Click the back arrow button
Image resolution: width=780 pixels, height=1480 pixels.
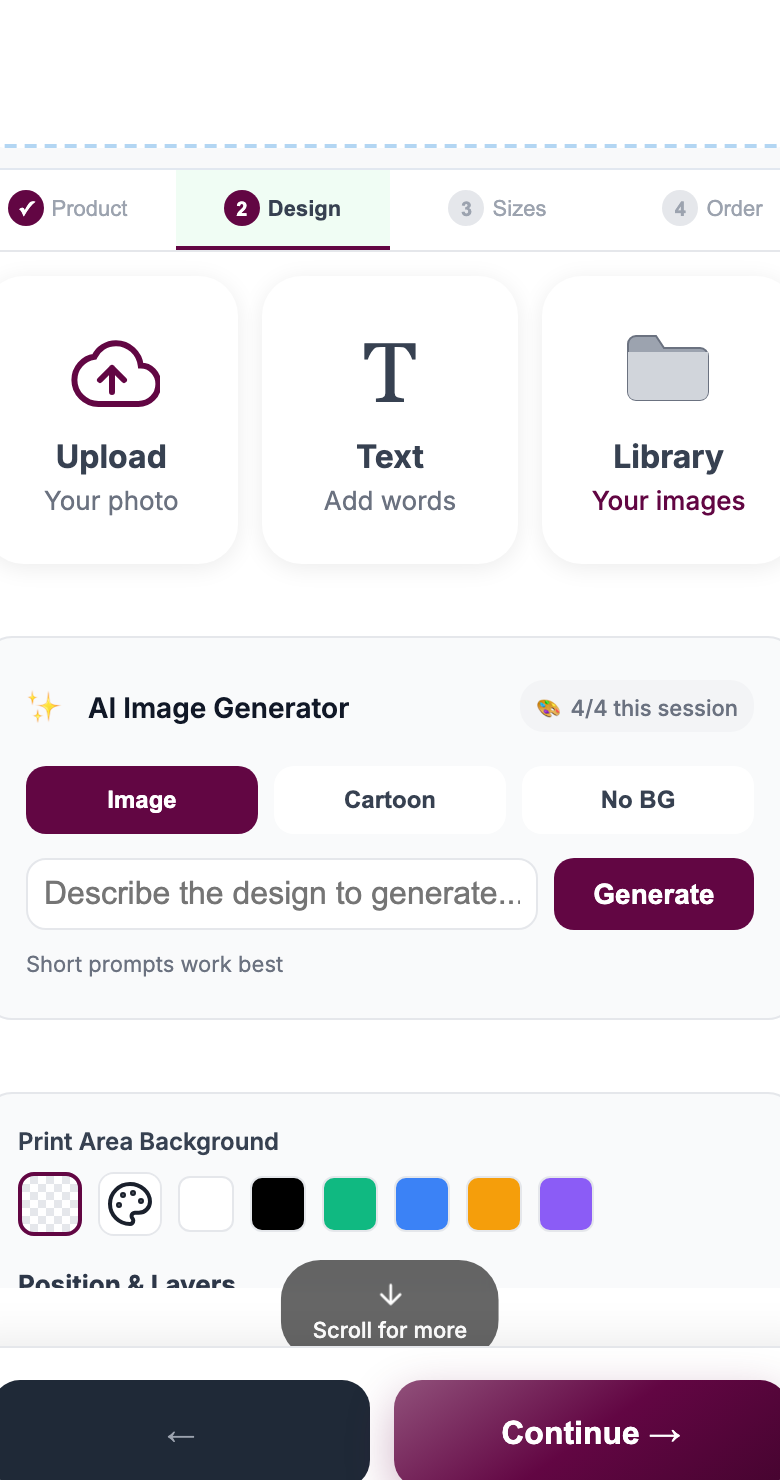[x=181, y=1435]
